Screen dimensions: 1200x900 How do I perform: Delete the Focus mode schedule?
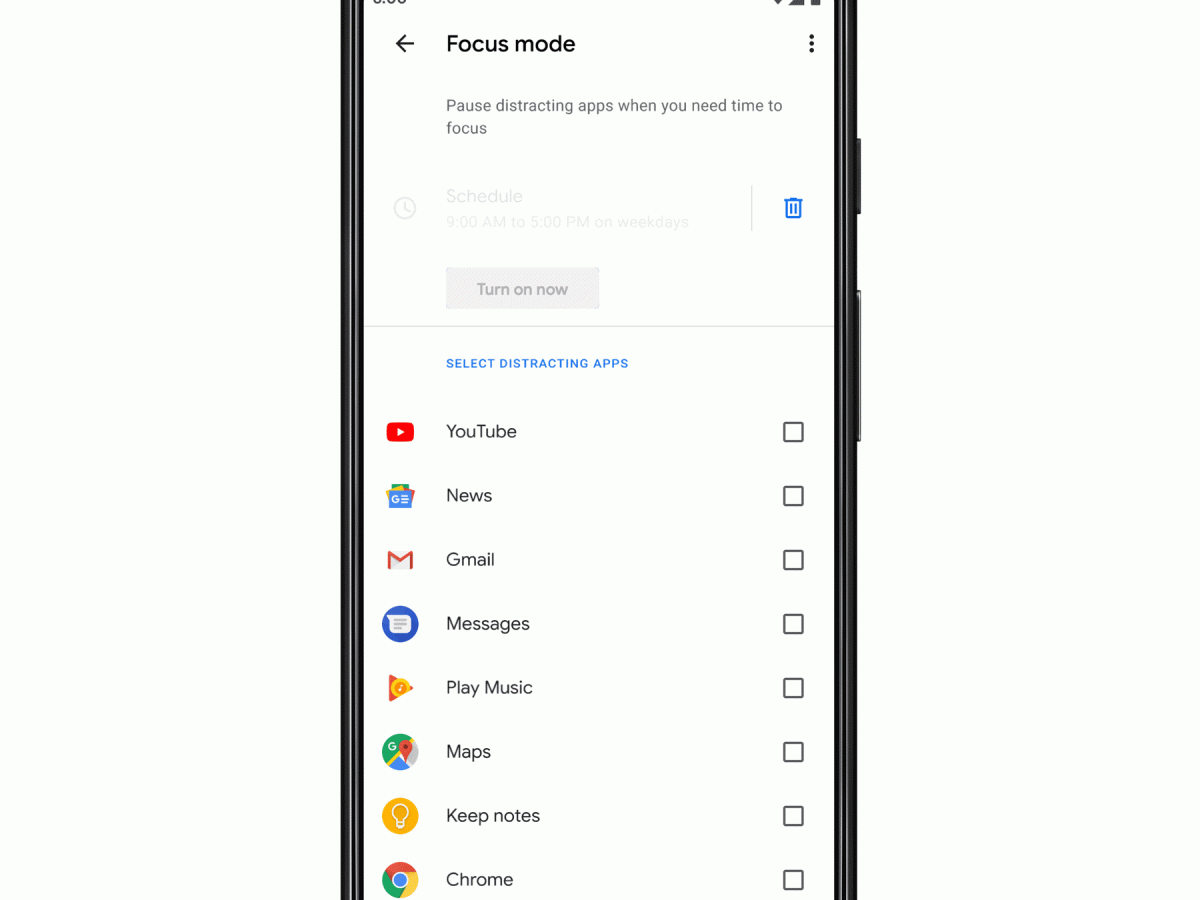793,208
